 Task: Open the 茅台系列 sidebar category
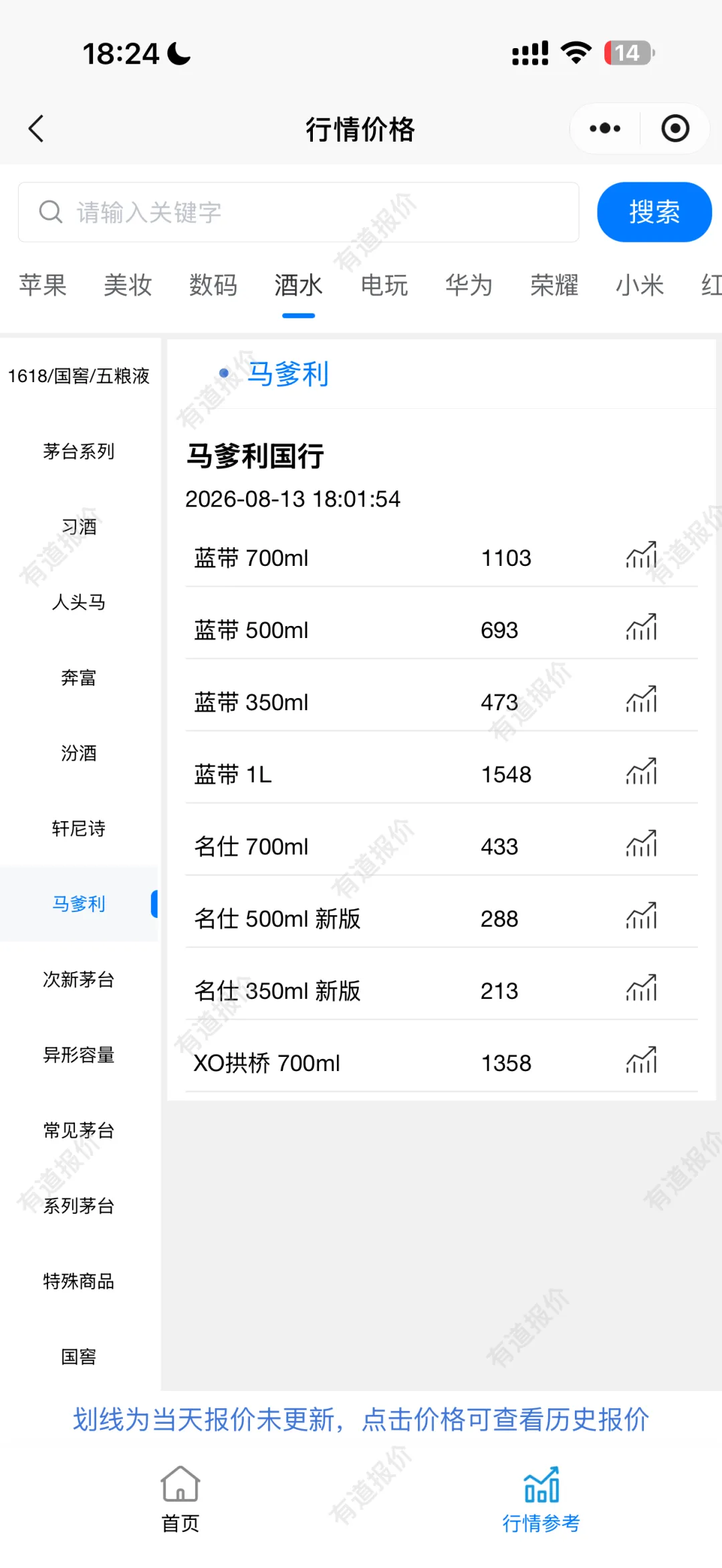coord(79,452)
